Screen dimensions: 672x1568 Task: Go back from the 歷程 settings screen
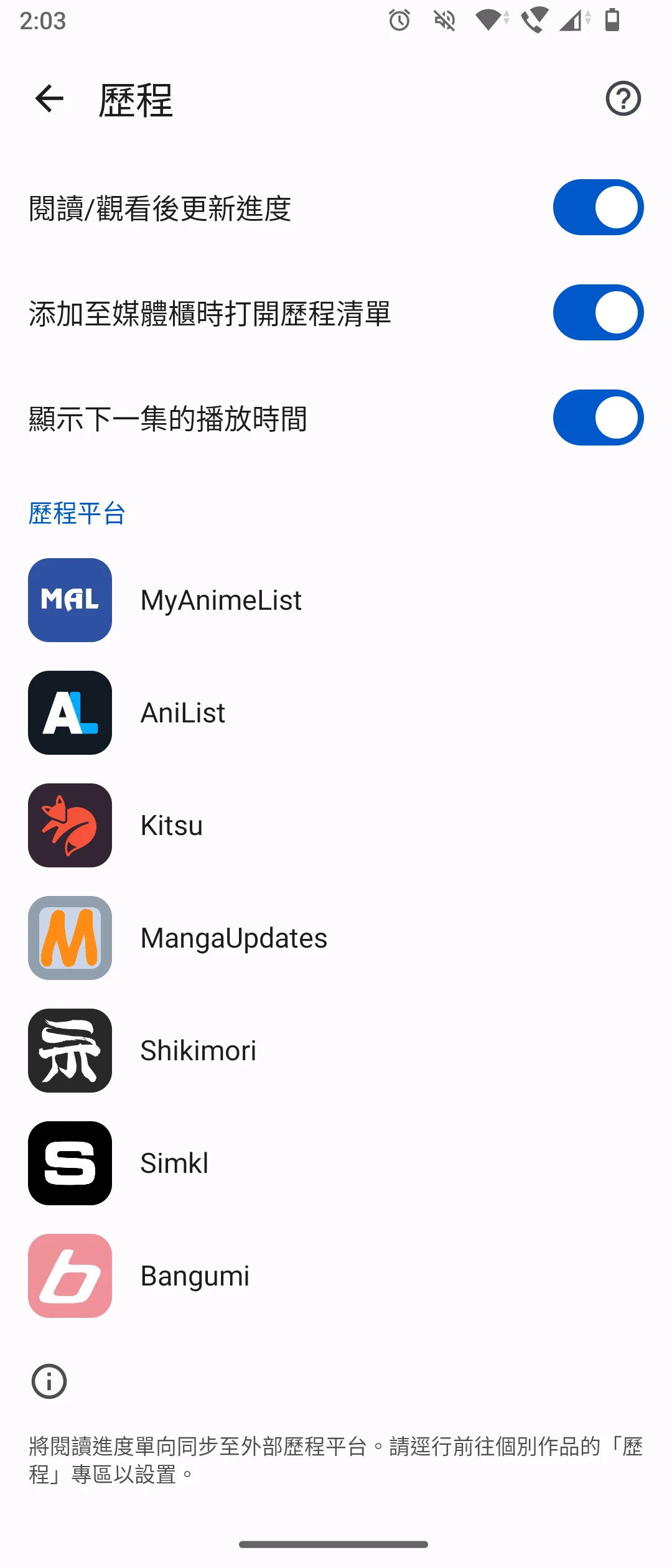pos(50,99)
